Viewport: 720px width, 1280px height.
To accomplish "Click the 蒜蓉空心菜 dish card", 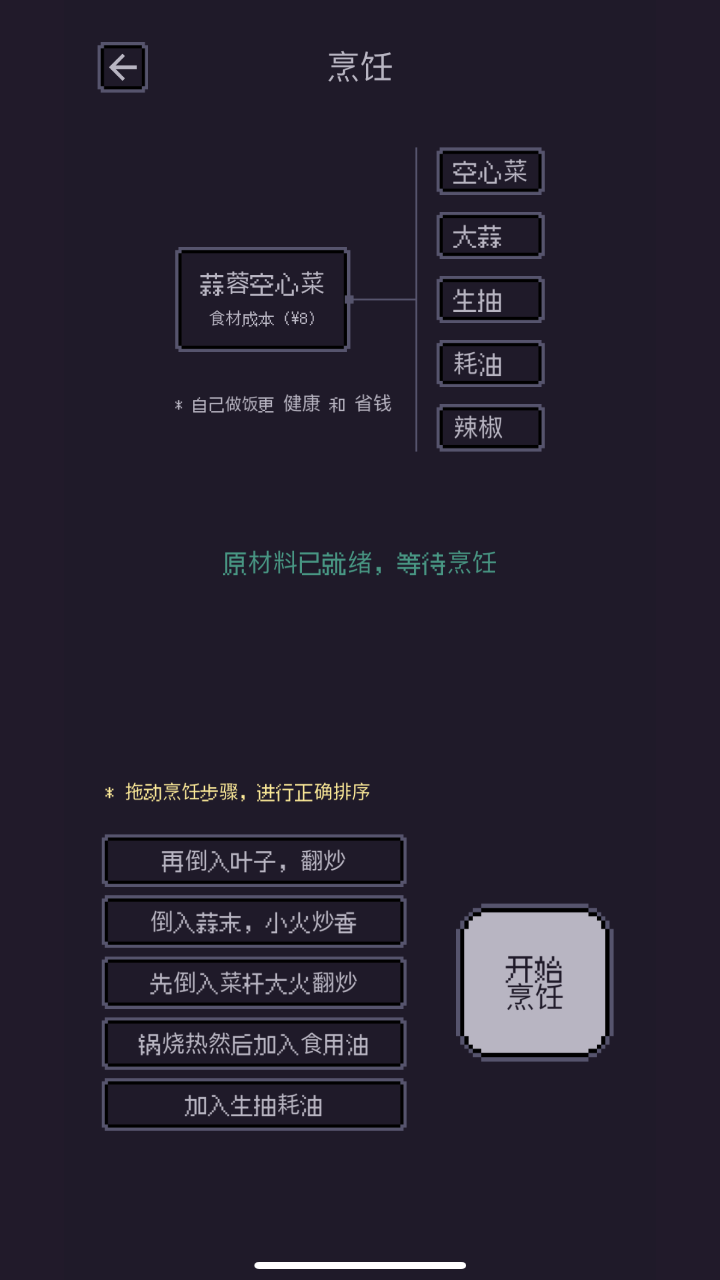I will 262,298.
